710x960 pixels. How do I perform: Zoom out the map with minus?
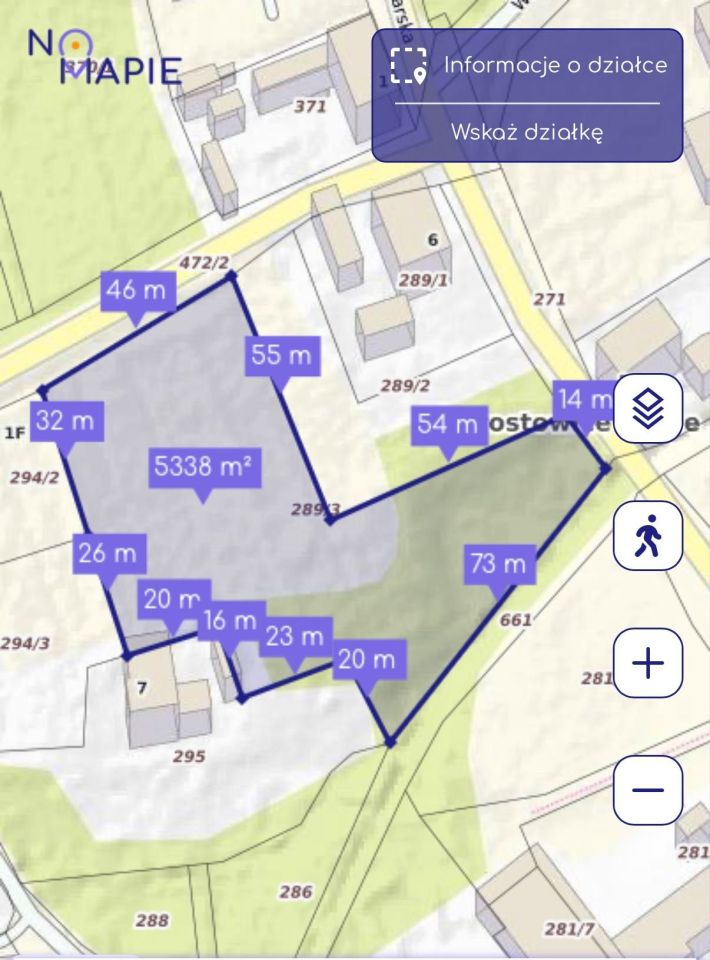tap(648, 790)
